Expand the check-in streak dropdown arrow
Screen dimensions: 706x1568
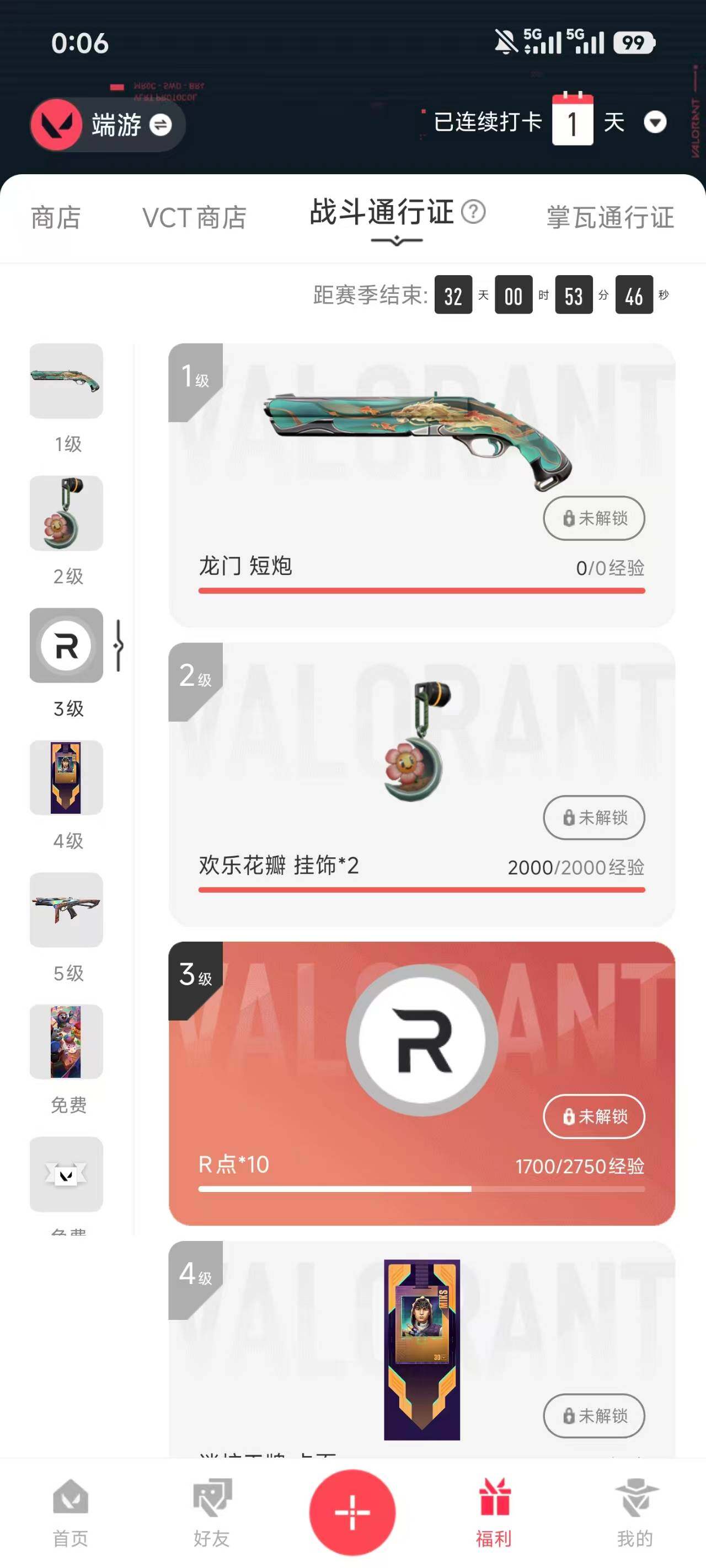pyautogui.click(x=656, y=123)
